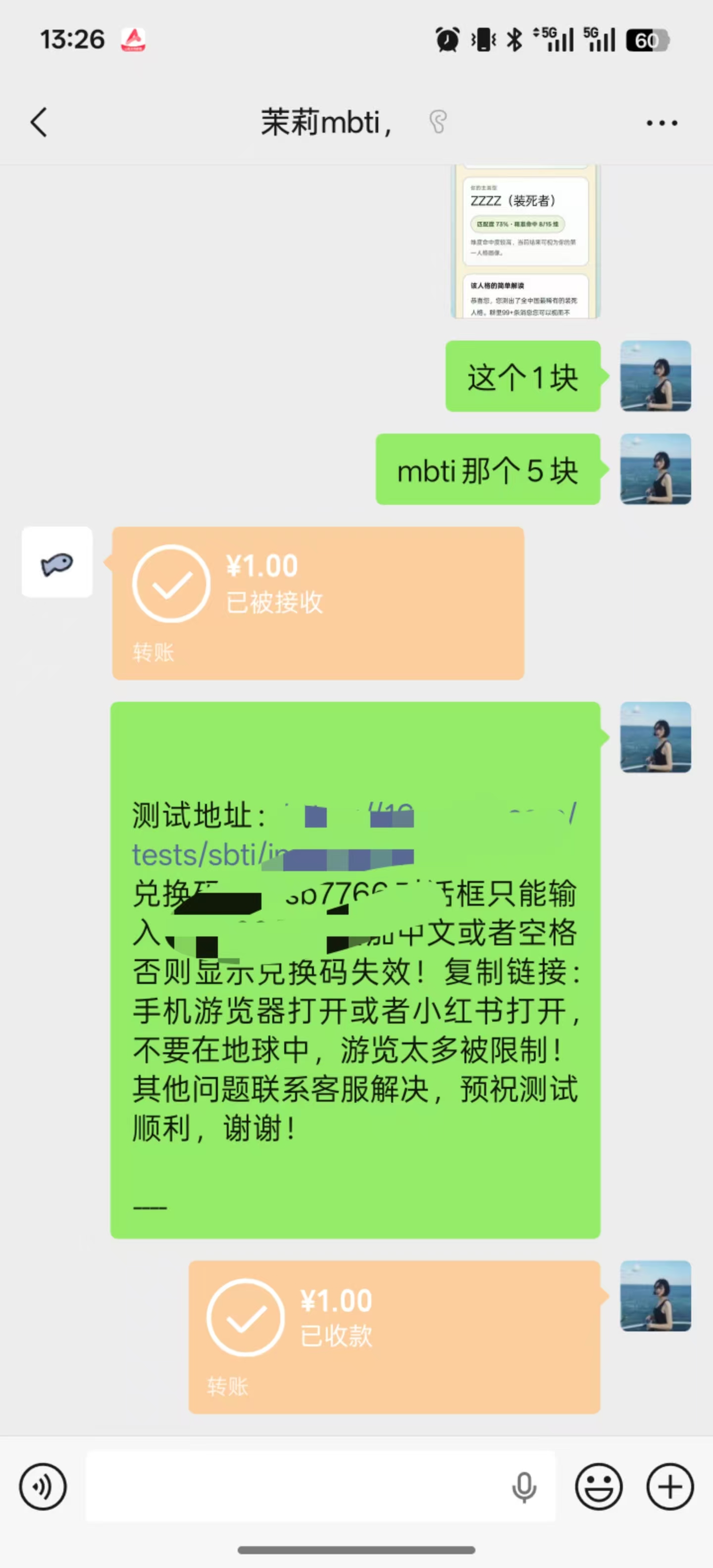Open the chat info overflow menu
Image resolution: width=713 pixels, height=1568 pixels.
pyautogui.click(x=662, y=123)
